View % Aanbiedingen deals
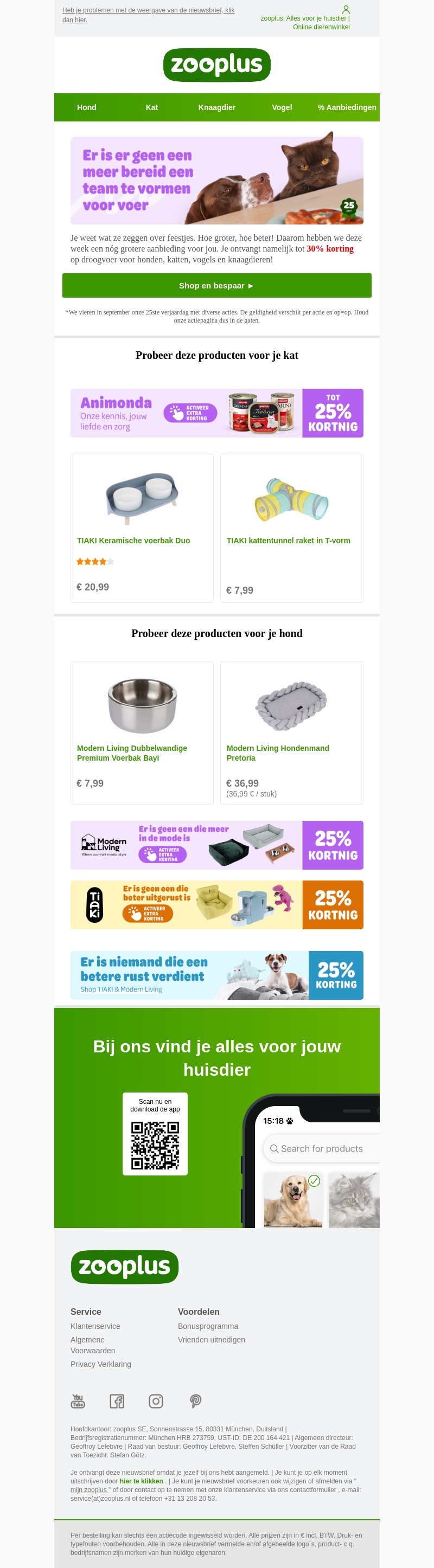Viewport: 434px width, 1568px height. (346, 107)
